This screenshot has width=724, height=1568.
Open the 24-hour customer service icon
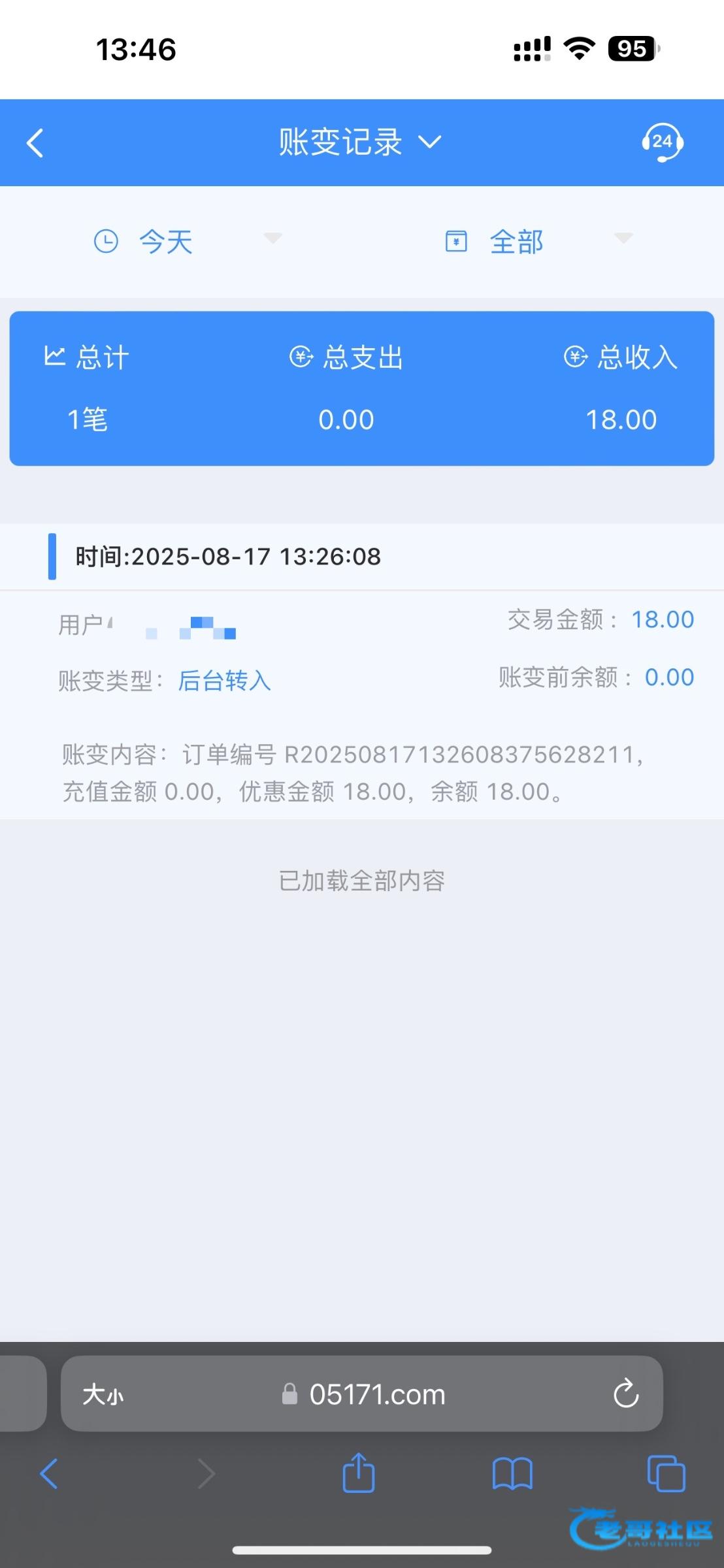[663, 142]
